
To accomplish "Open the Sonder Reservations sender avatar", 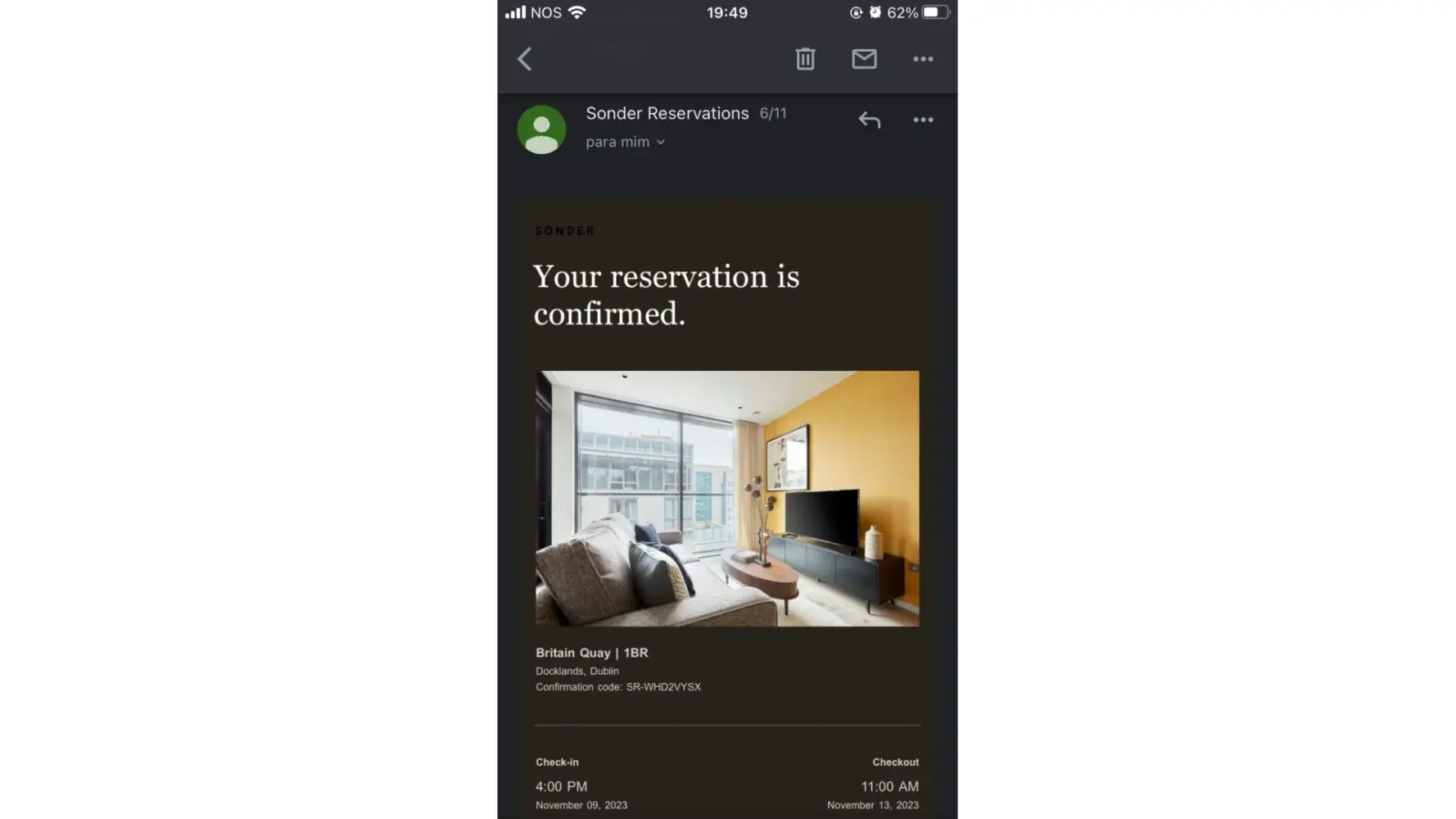I will (541, 129).
